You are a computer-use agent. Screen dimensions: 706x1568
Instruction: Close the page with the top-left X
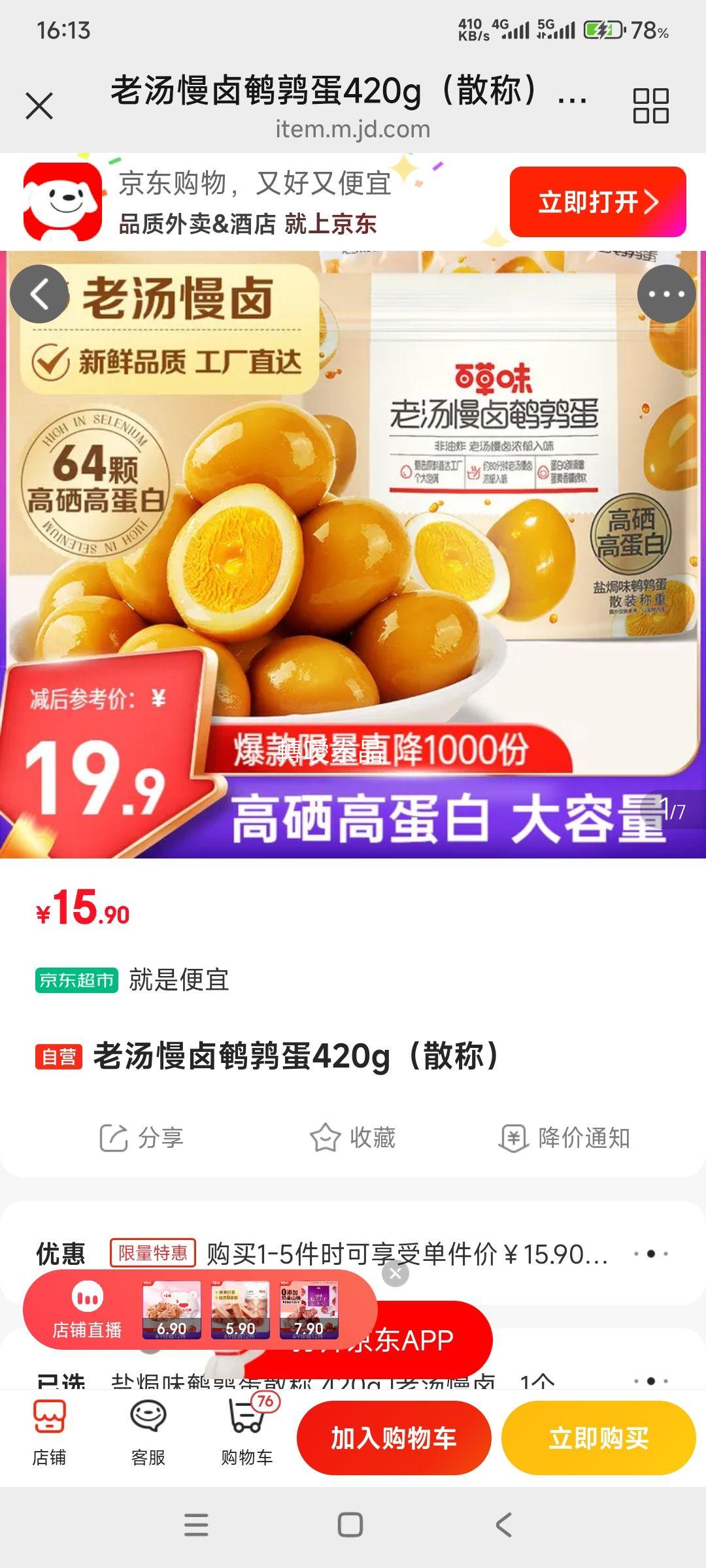click(39, 105)
